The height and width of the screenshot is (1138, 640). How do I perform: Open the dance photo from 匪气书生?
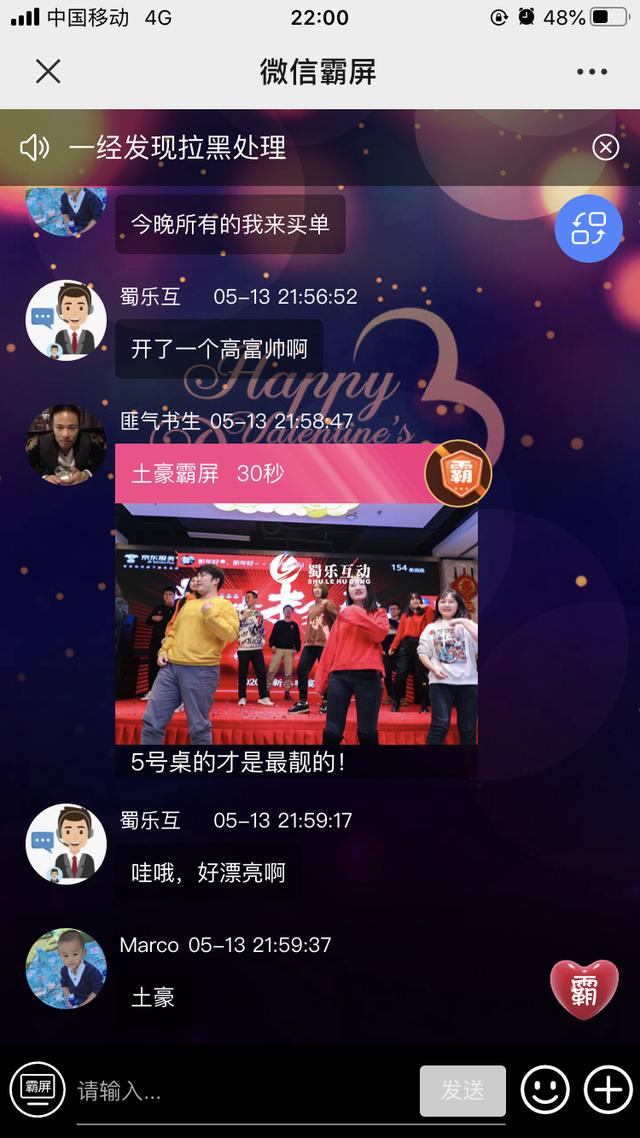pyautogui.click(x=296, y=623)
